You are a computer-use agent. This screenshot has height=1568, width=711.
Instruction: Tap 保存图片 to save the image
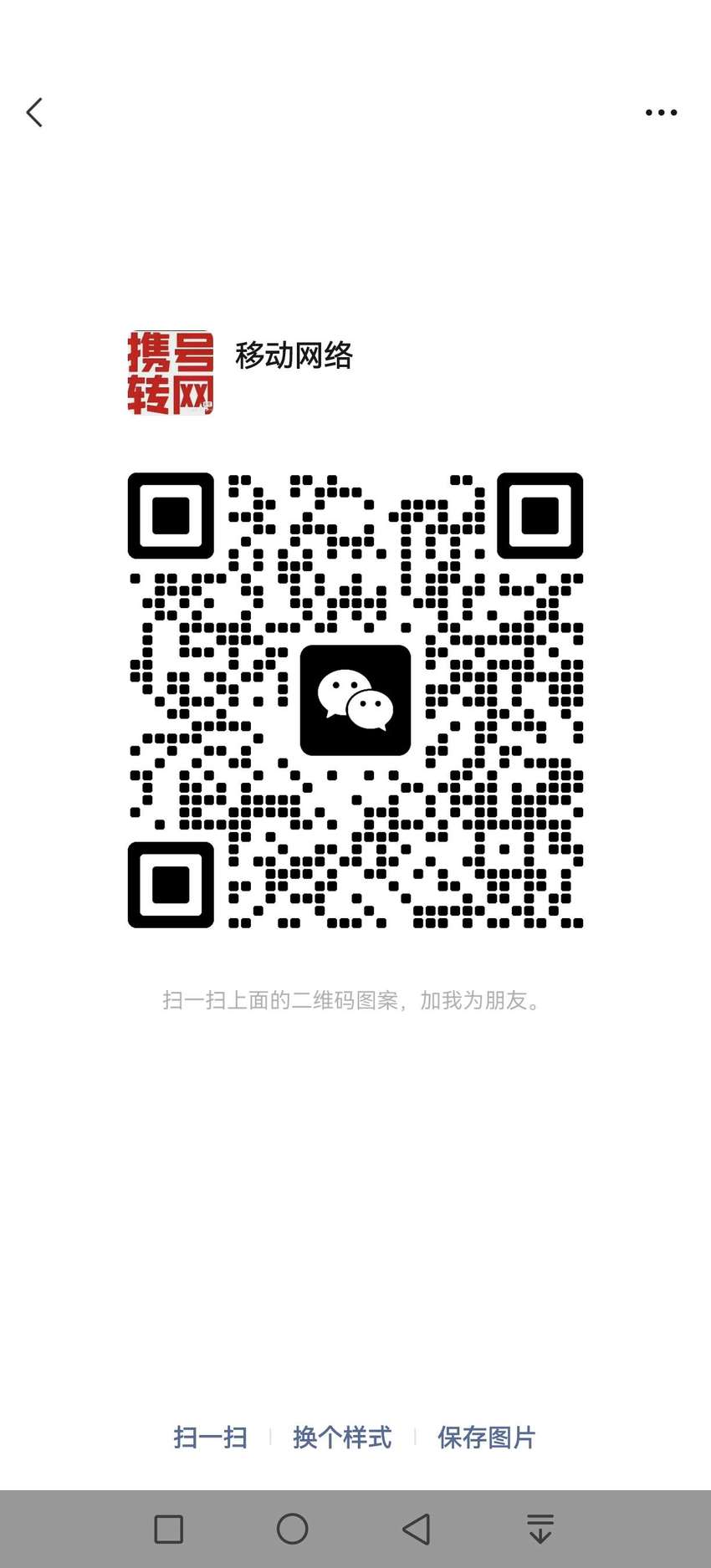487,1438
